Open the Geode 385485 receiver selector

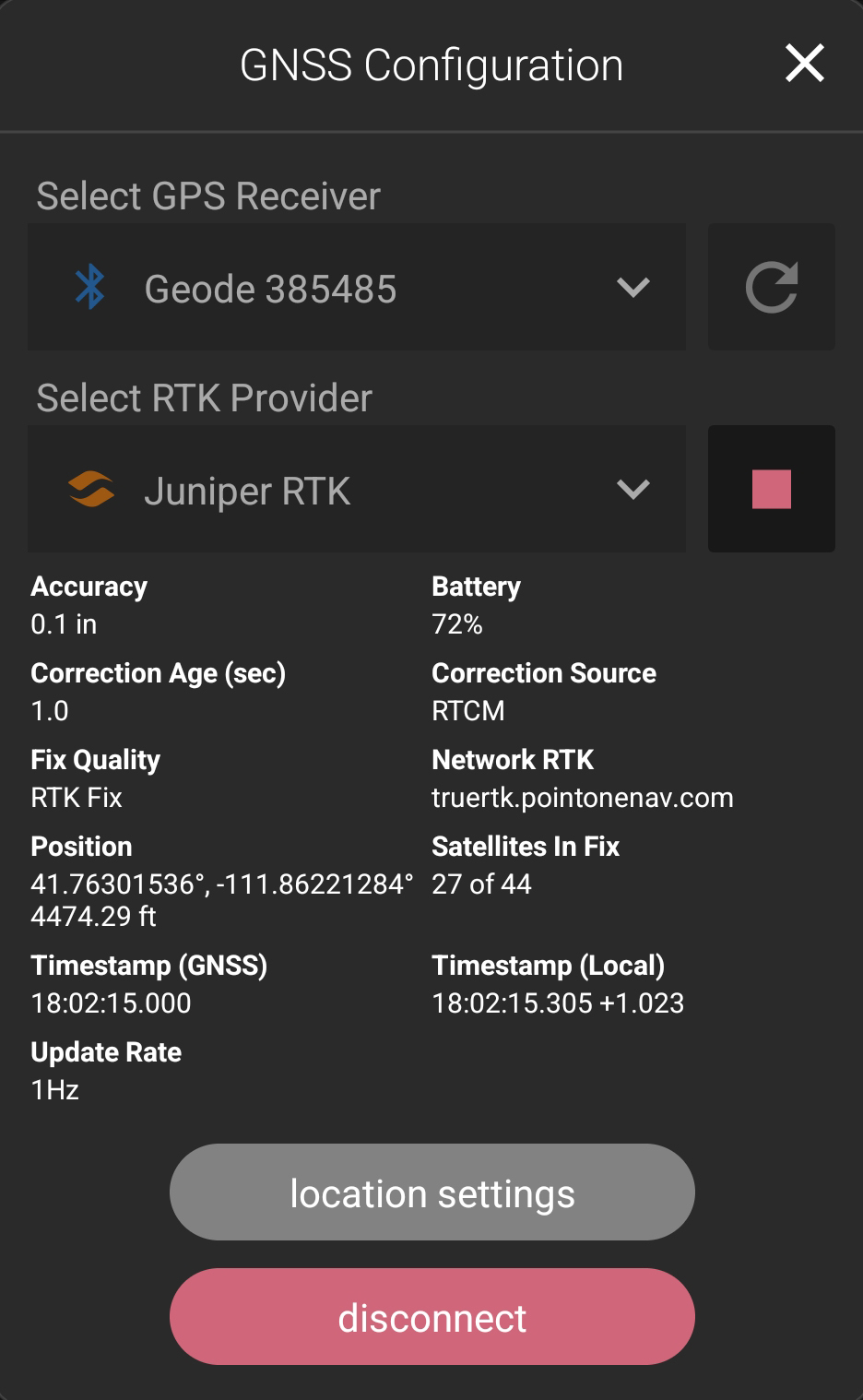pyautogui.click(x=358, y=287)
